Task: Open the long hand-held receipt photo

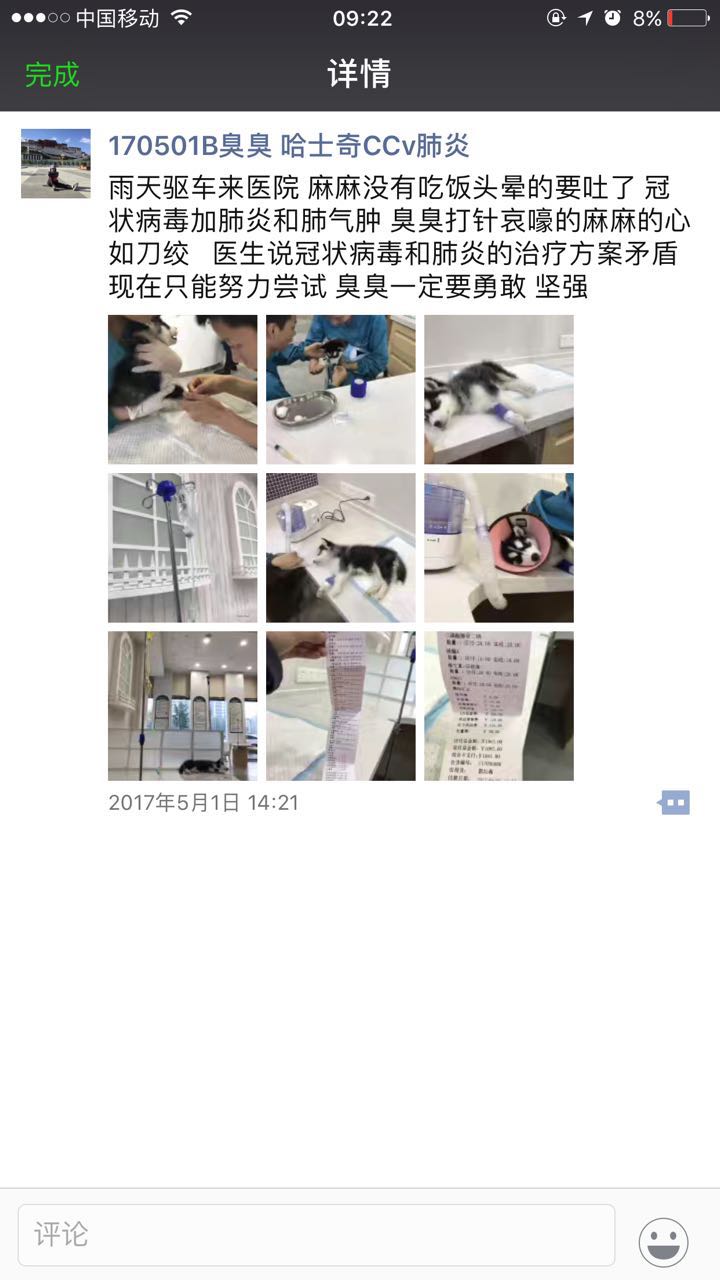Action: (x=340, y=705)
